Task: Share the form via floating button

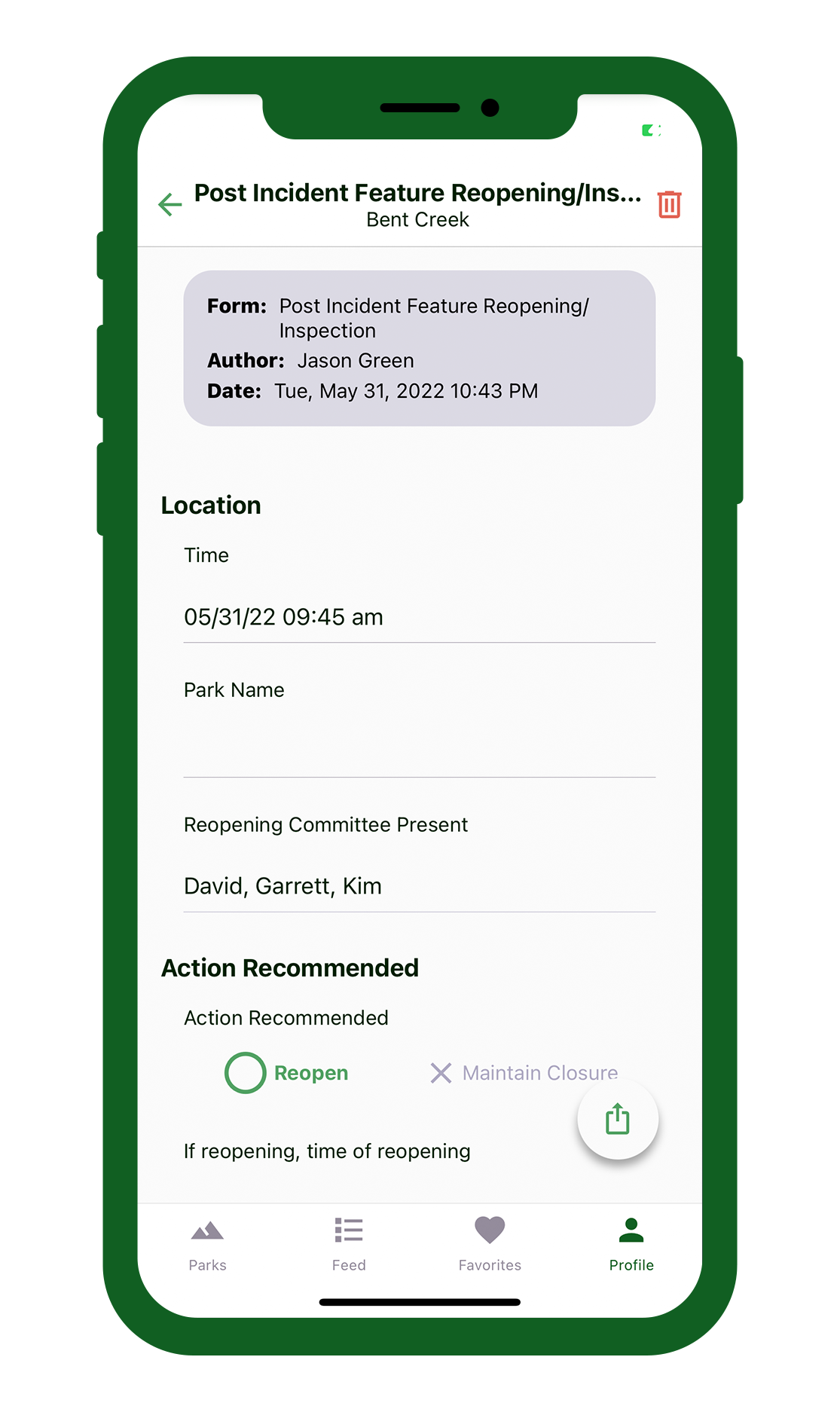Action: [618, 1119]
